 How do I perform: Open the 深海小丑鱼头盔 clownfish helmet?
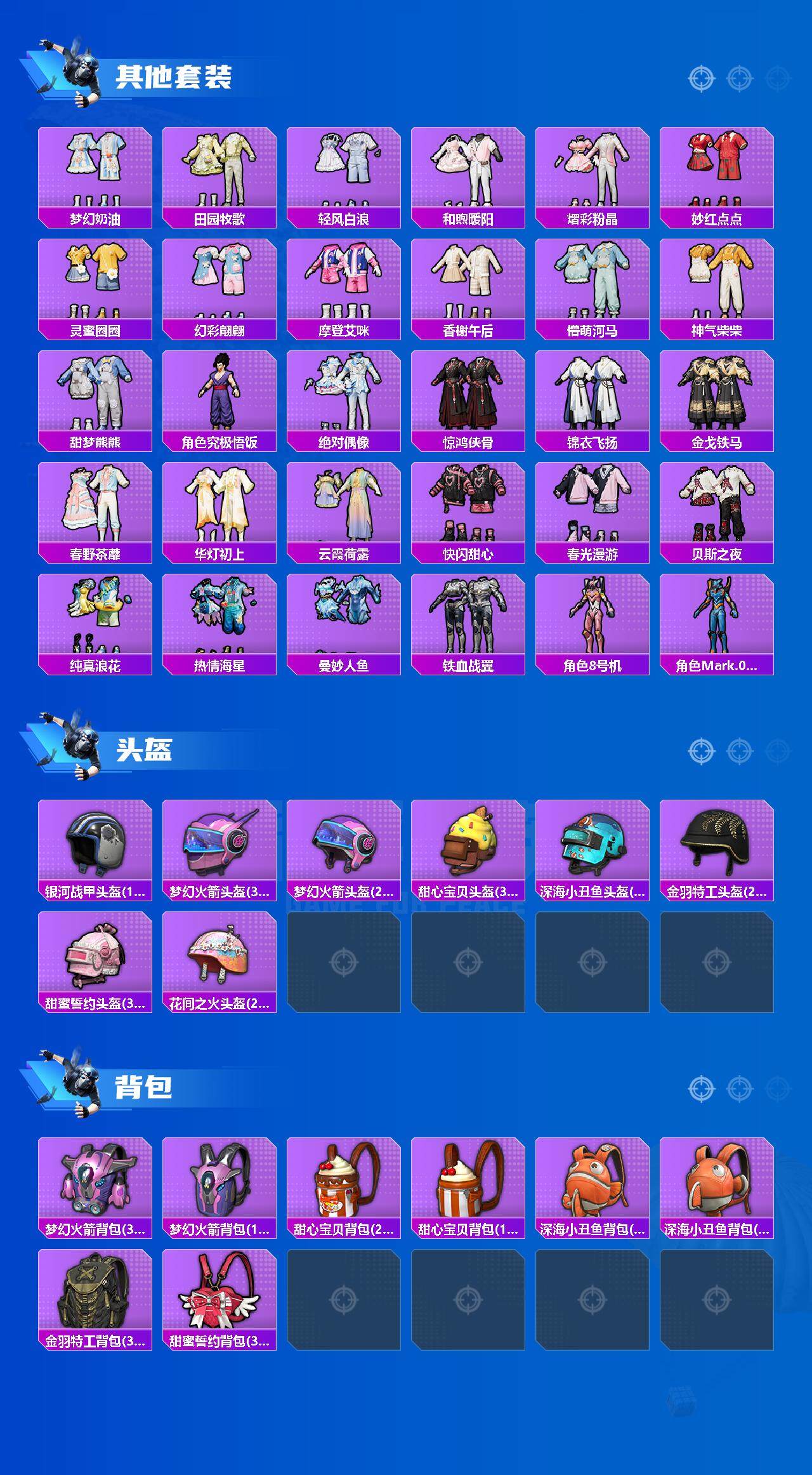(x=592, y=844)
